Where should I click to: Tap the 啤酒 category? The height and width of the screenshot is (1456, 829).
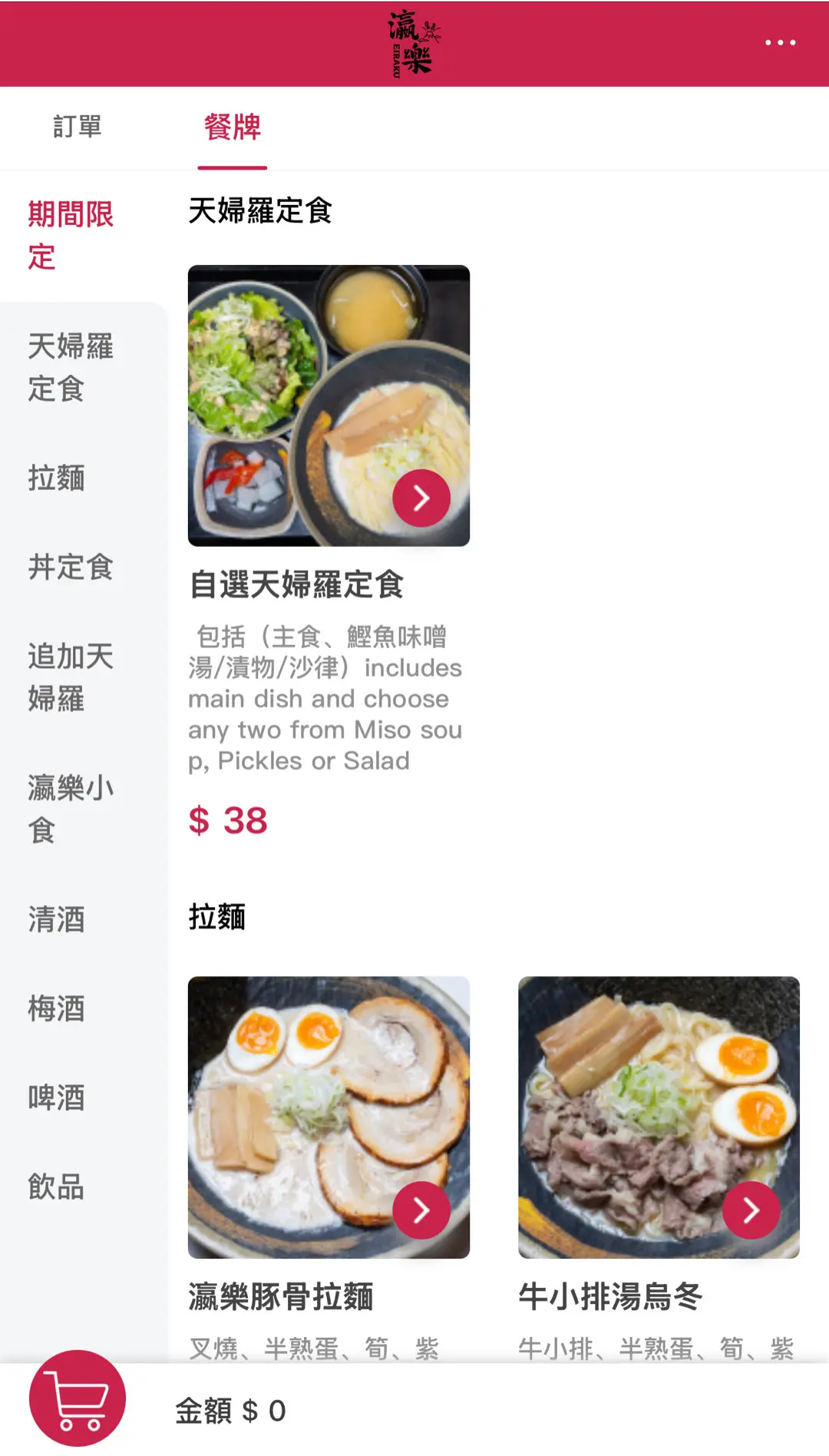tap(57, 1097)
